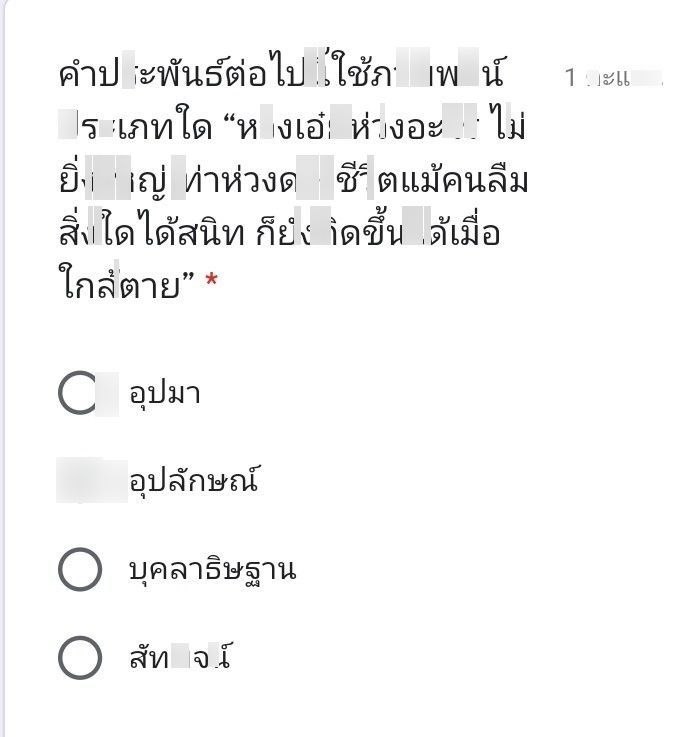Select the อุปมา answer option

click(x=79, y=392)
